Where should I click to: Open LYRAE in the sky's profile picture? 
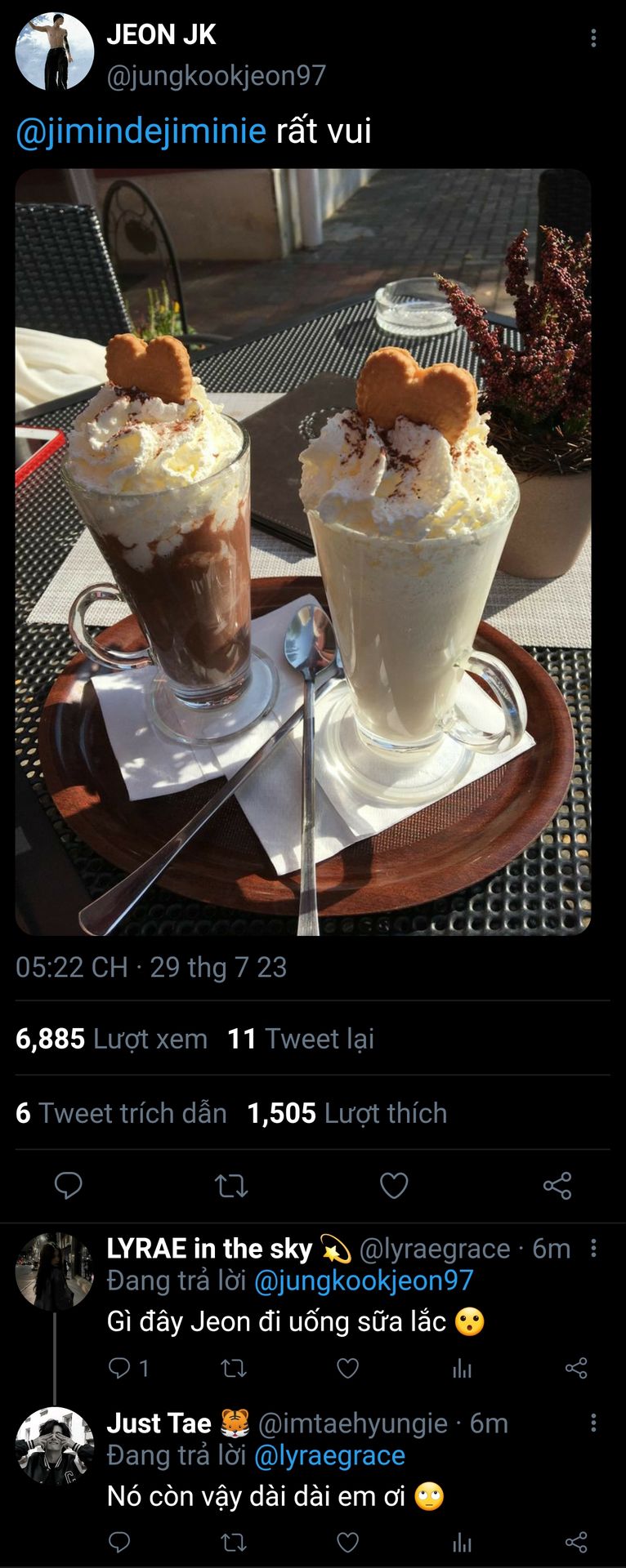coord(55,1272)
